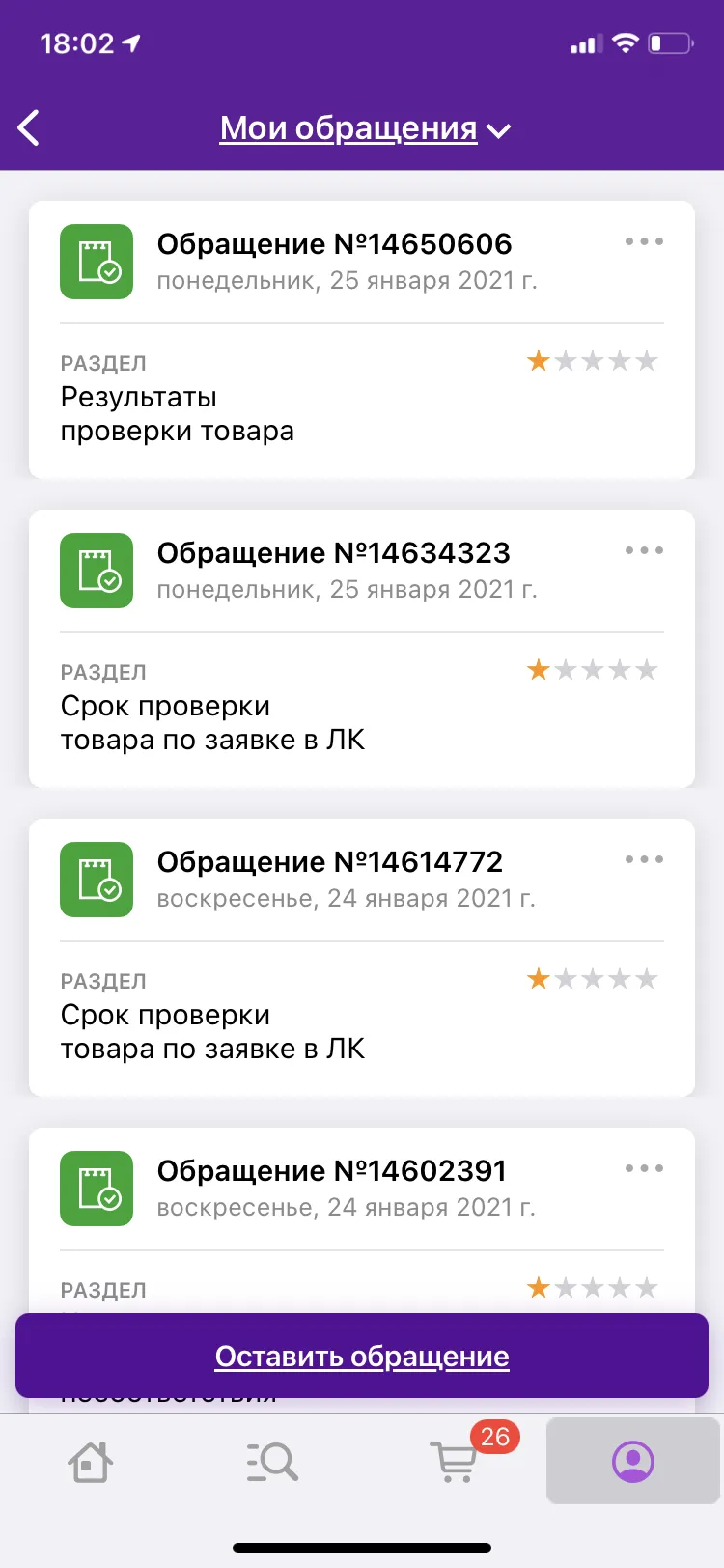This screenshot has height=1568, width=724.
Task: Open the Обращение №14650606 card
Action: coord(362,340)
